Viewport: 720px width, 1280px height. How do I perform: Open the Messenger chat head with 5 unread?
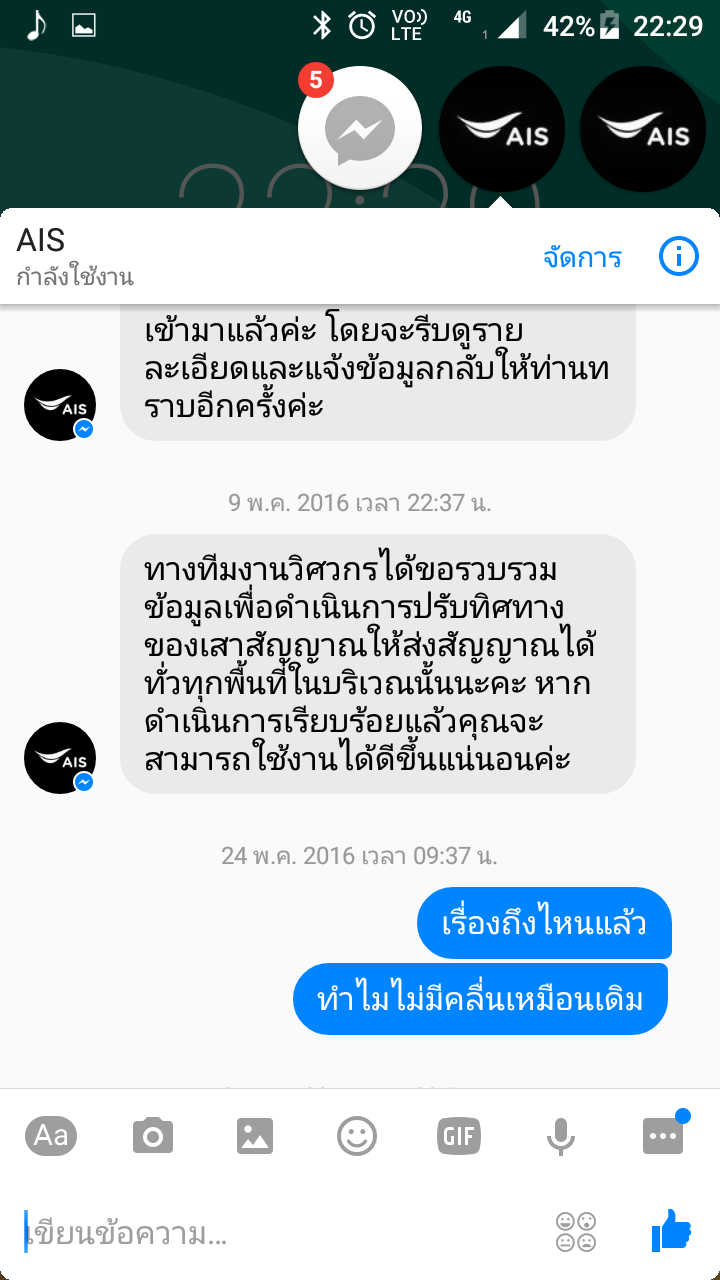pos(360,129)
